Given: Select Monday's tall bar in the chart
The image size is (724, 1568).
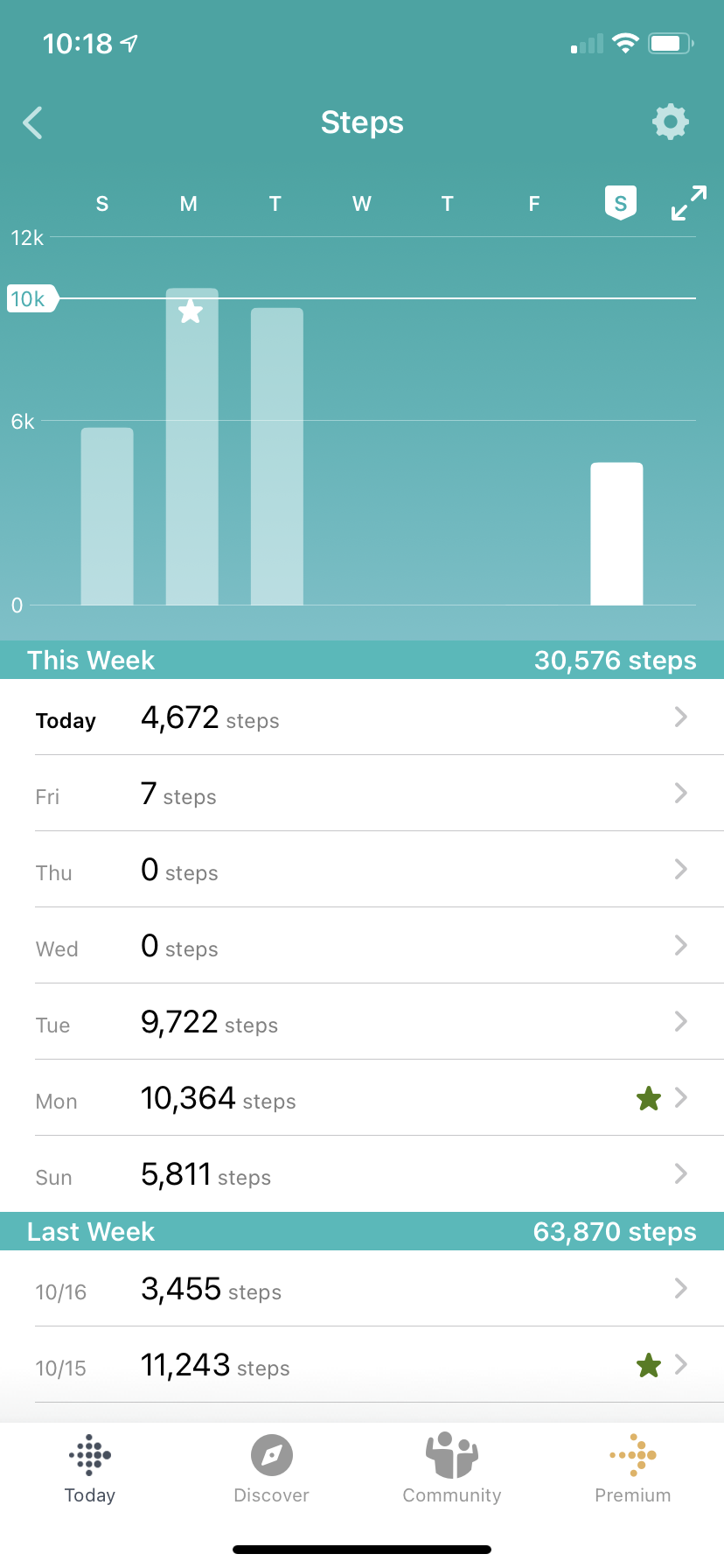Looking at the screenshot, I should 191,446.
